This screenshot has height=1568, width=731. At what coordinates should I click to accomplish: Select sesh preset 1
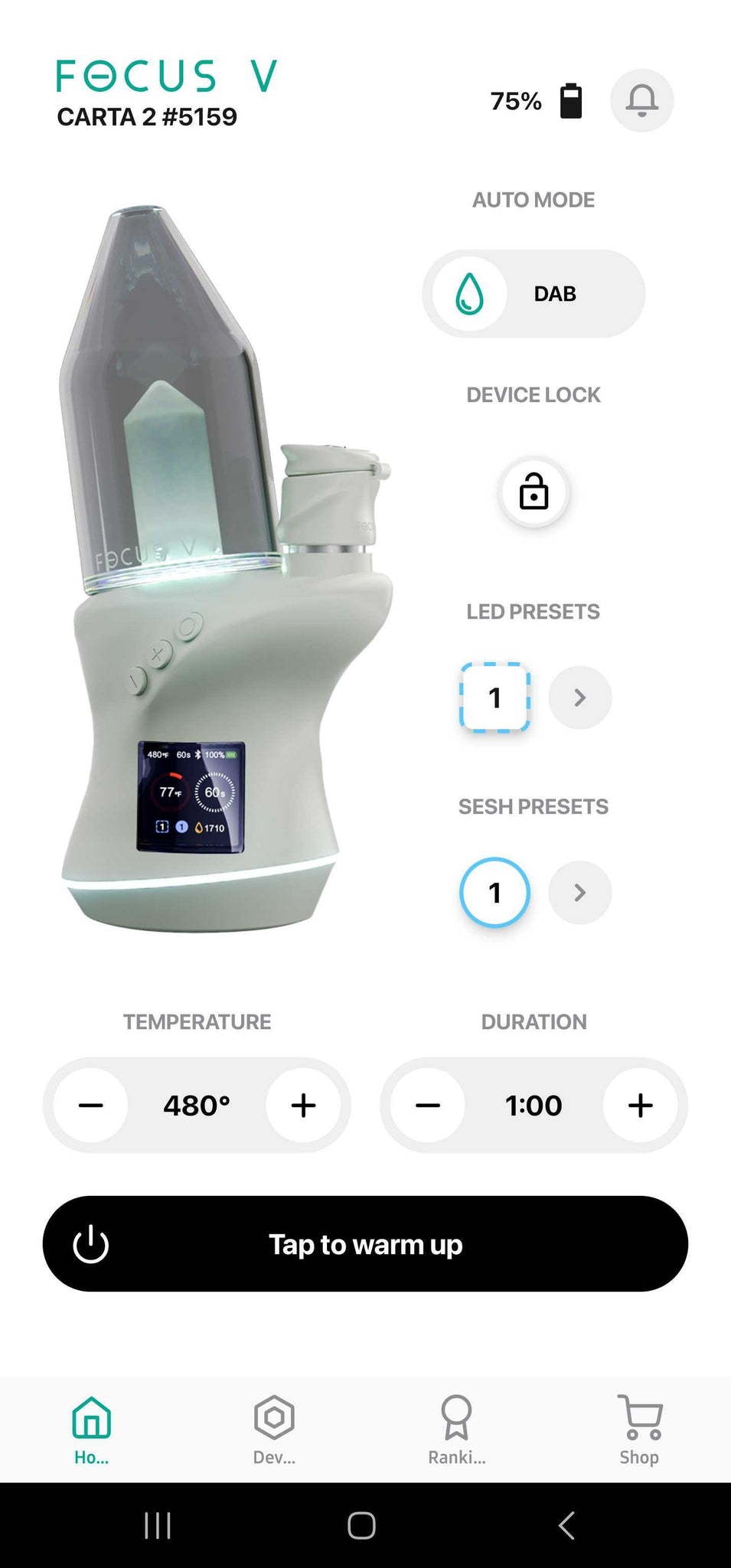pos(494,893)
